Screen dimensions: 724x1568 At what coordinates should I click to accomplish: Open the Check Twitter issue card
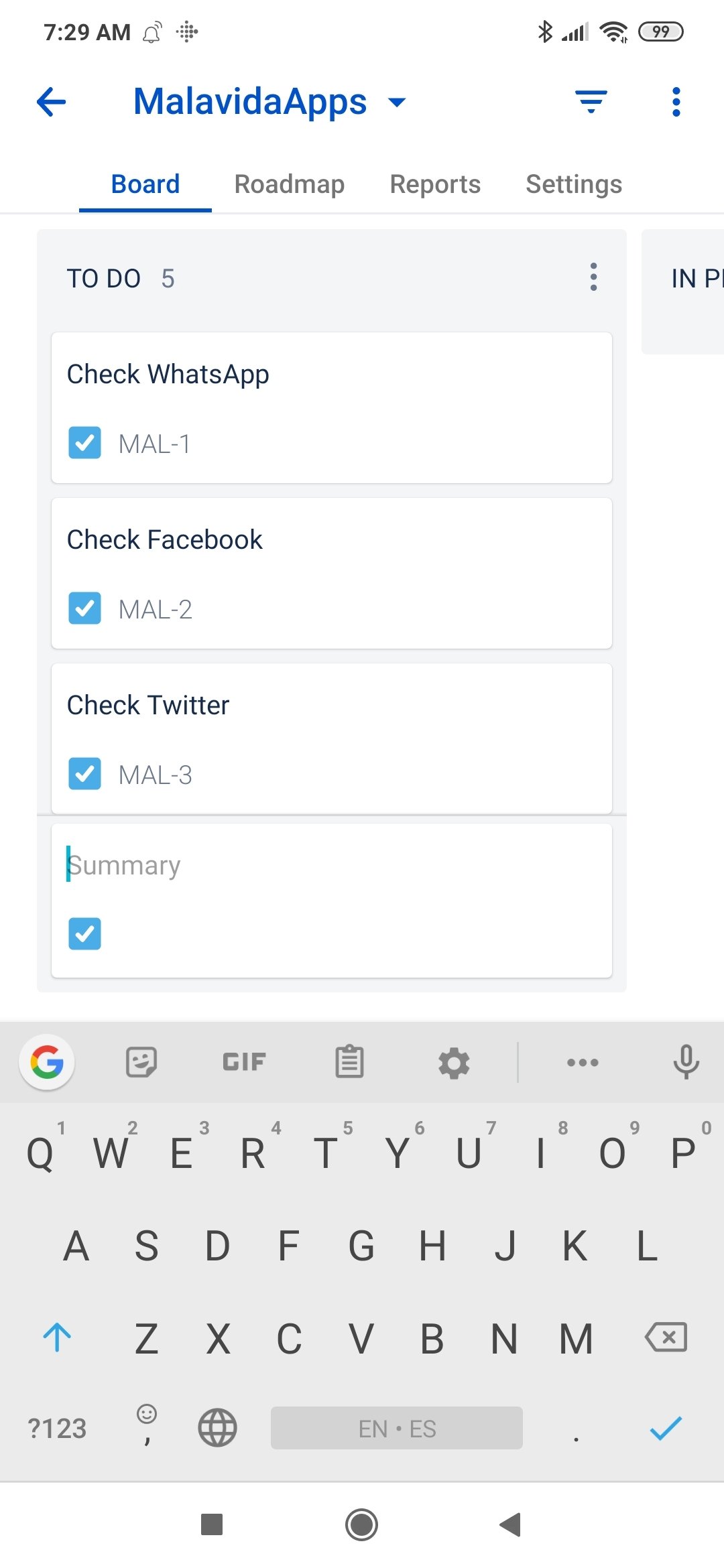click(332, 738)
